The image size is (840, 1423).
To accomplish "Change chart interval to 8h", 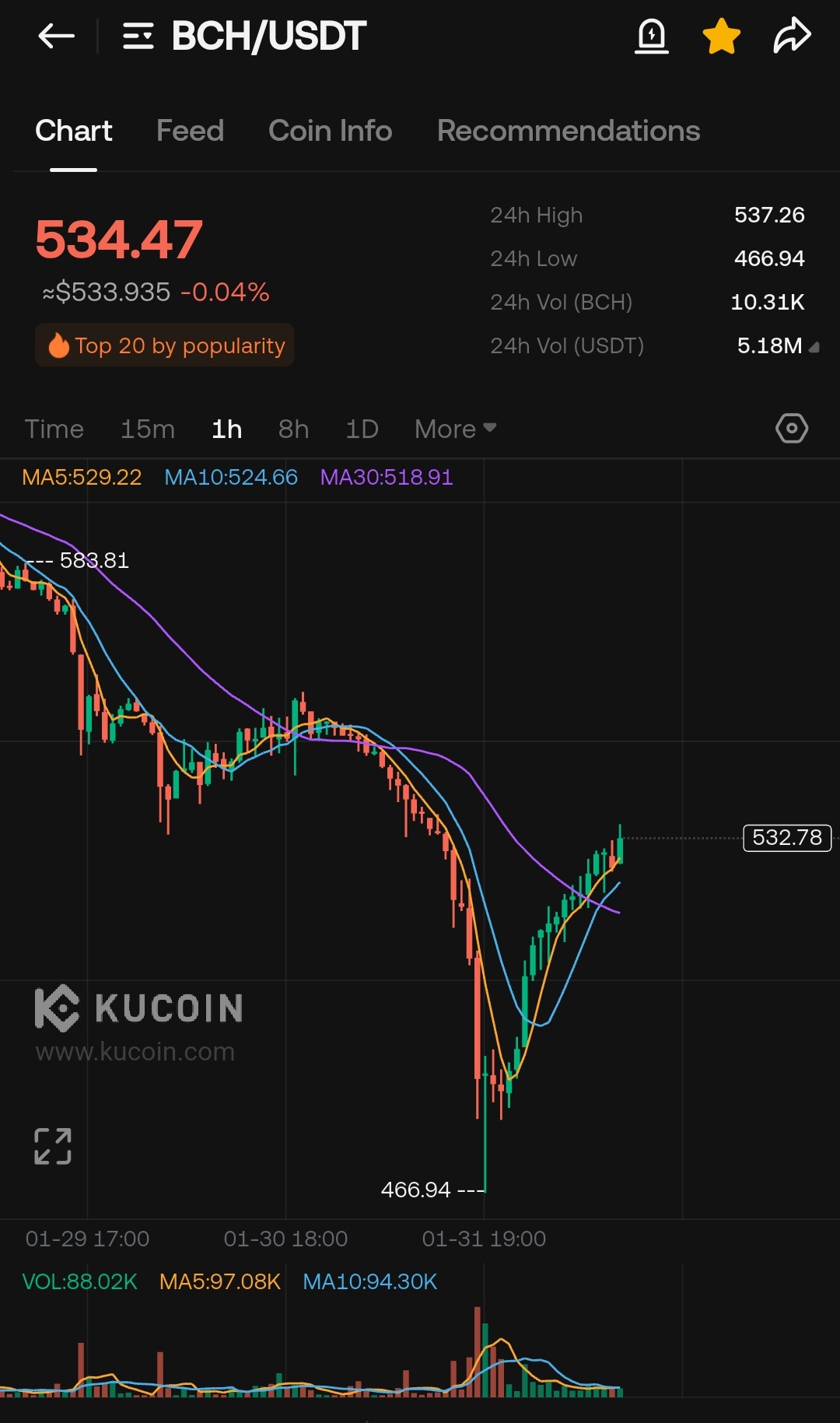I will click(293, 429).
